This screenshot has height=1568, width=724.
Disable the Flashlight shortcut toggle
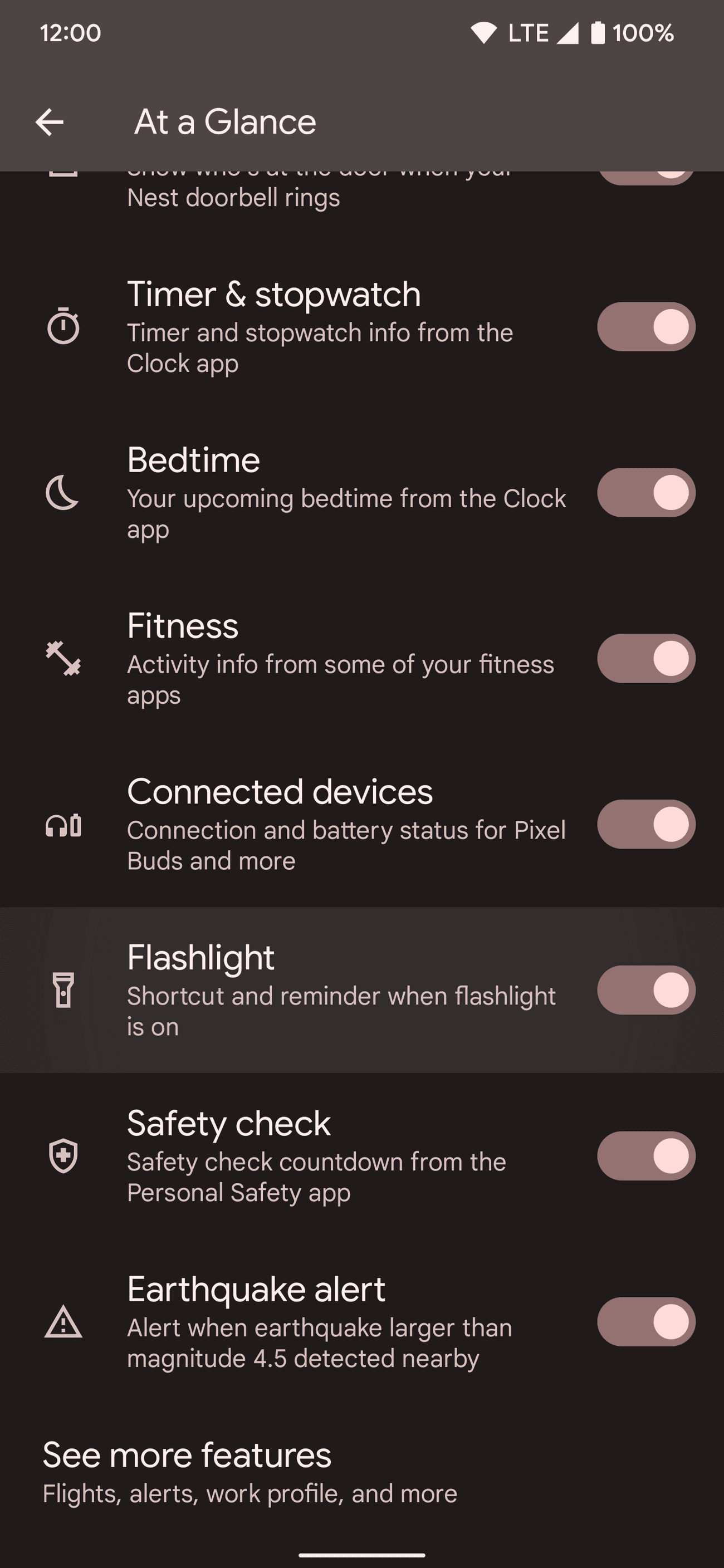645,991
